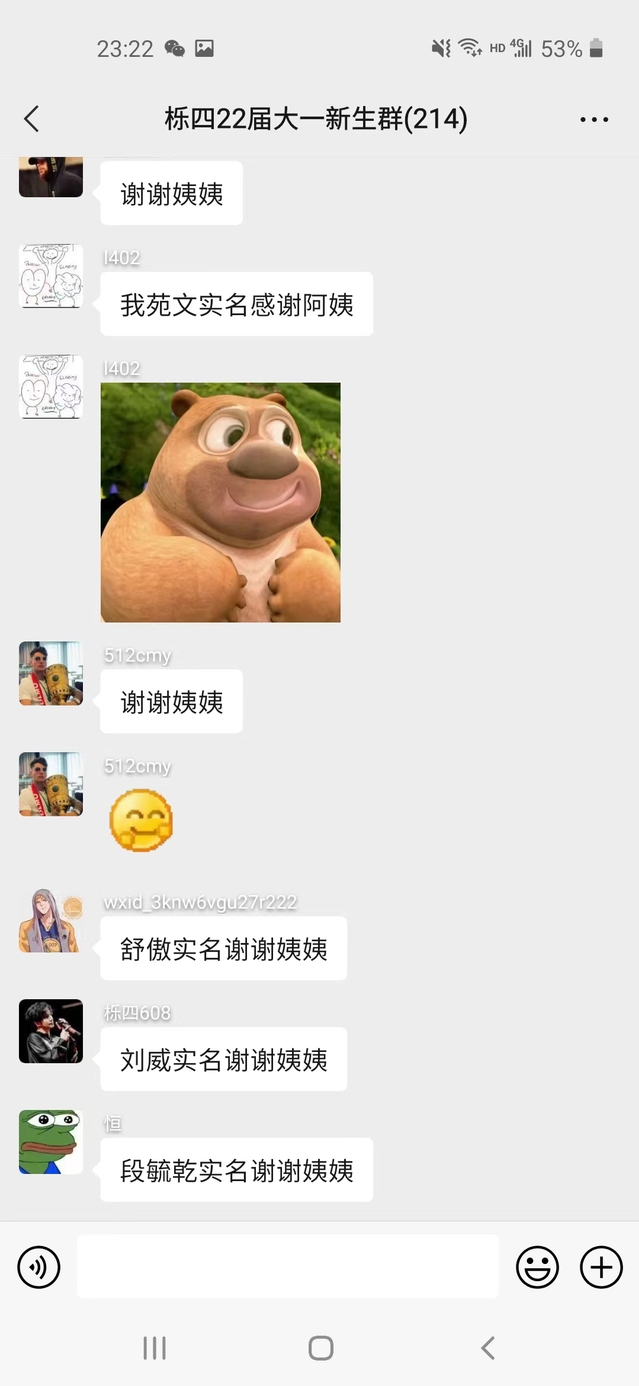Viewport: 639px width, 1386px height.
Task: Open the recent apps view
Action: point(154,1347)
